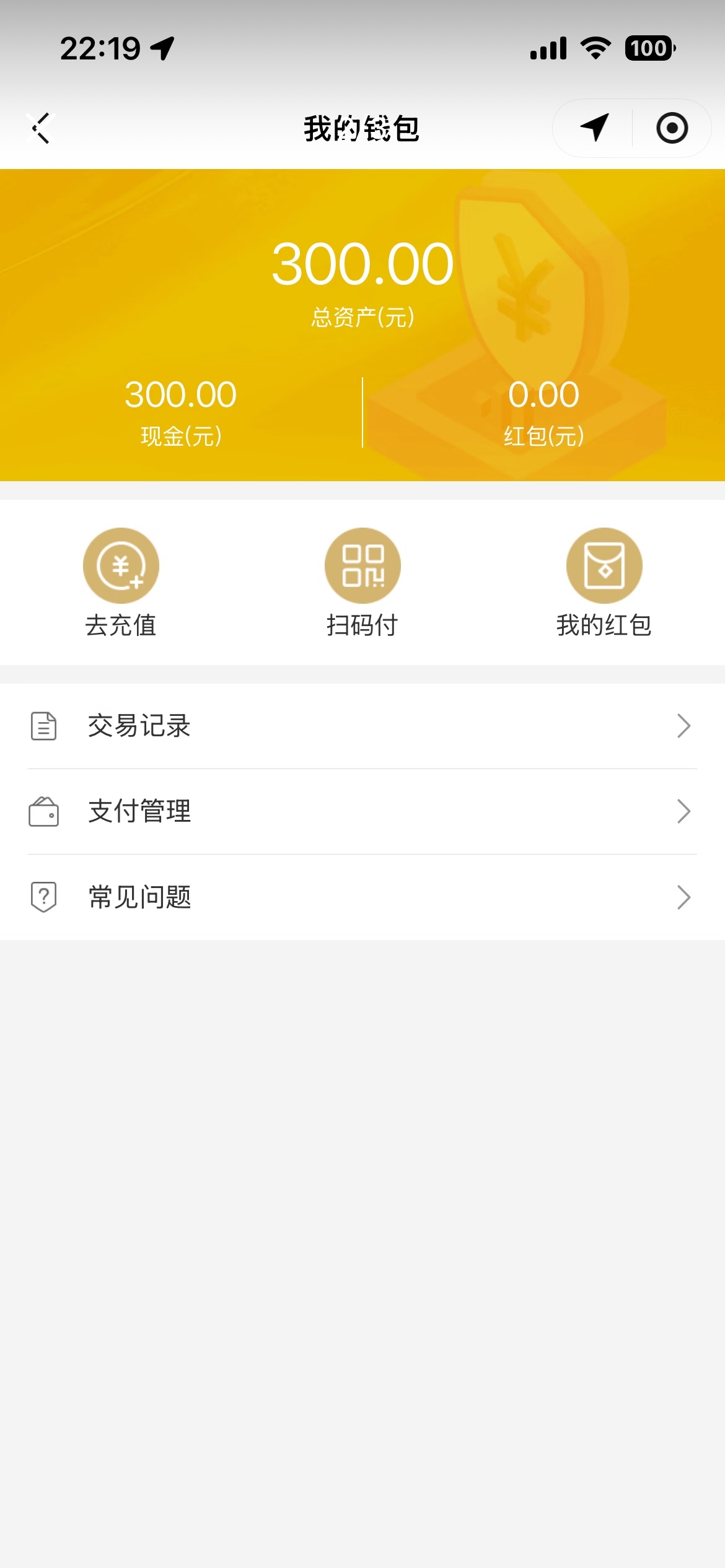Open the 支付管理 payment settings
The height and width of the screenshot is (1568, 725).
[362, 811]
